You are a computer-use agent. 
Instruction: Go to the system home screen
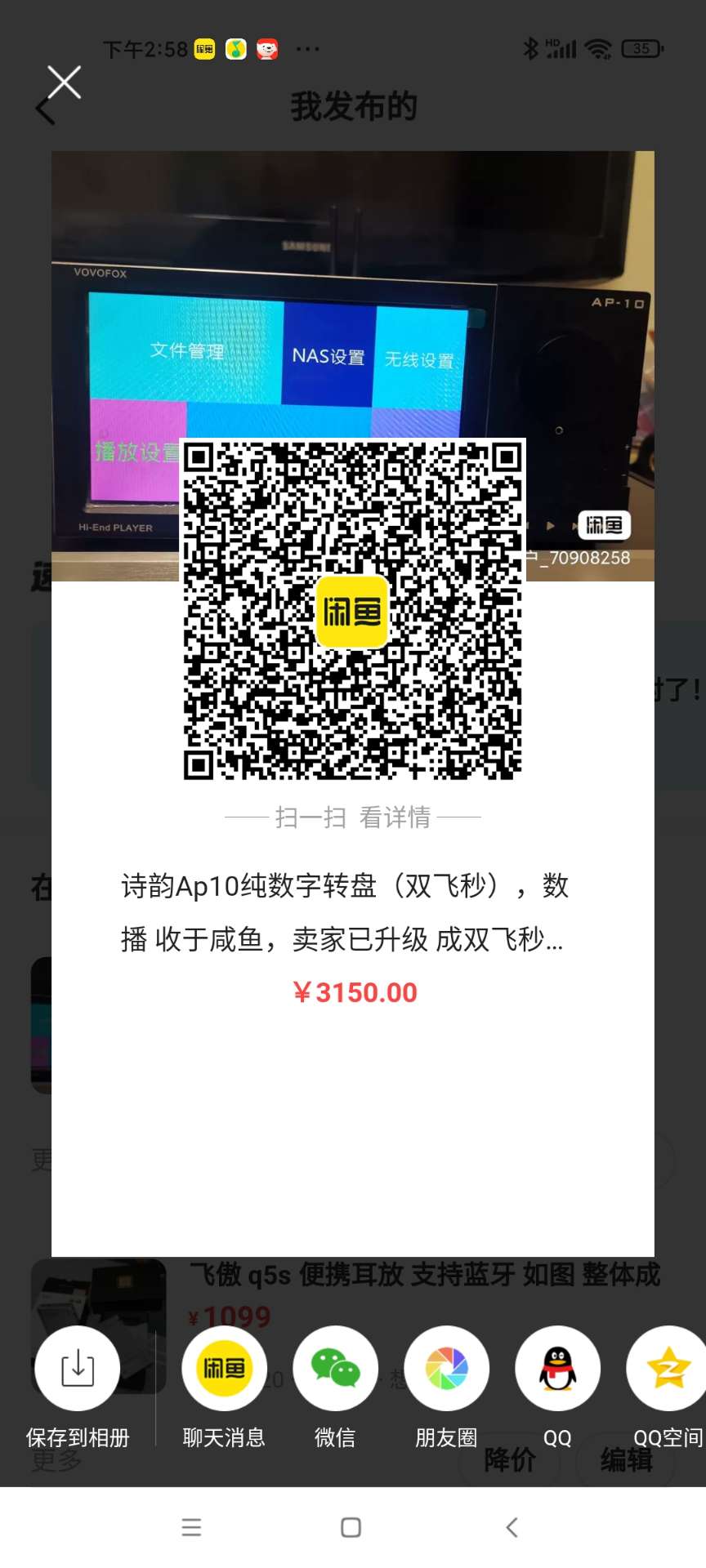[351, 1527]
